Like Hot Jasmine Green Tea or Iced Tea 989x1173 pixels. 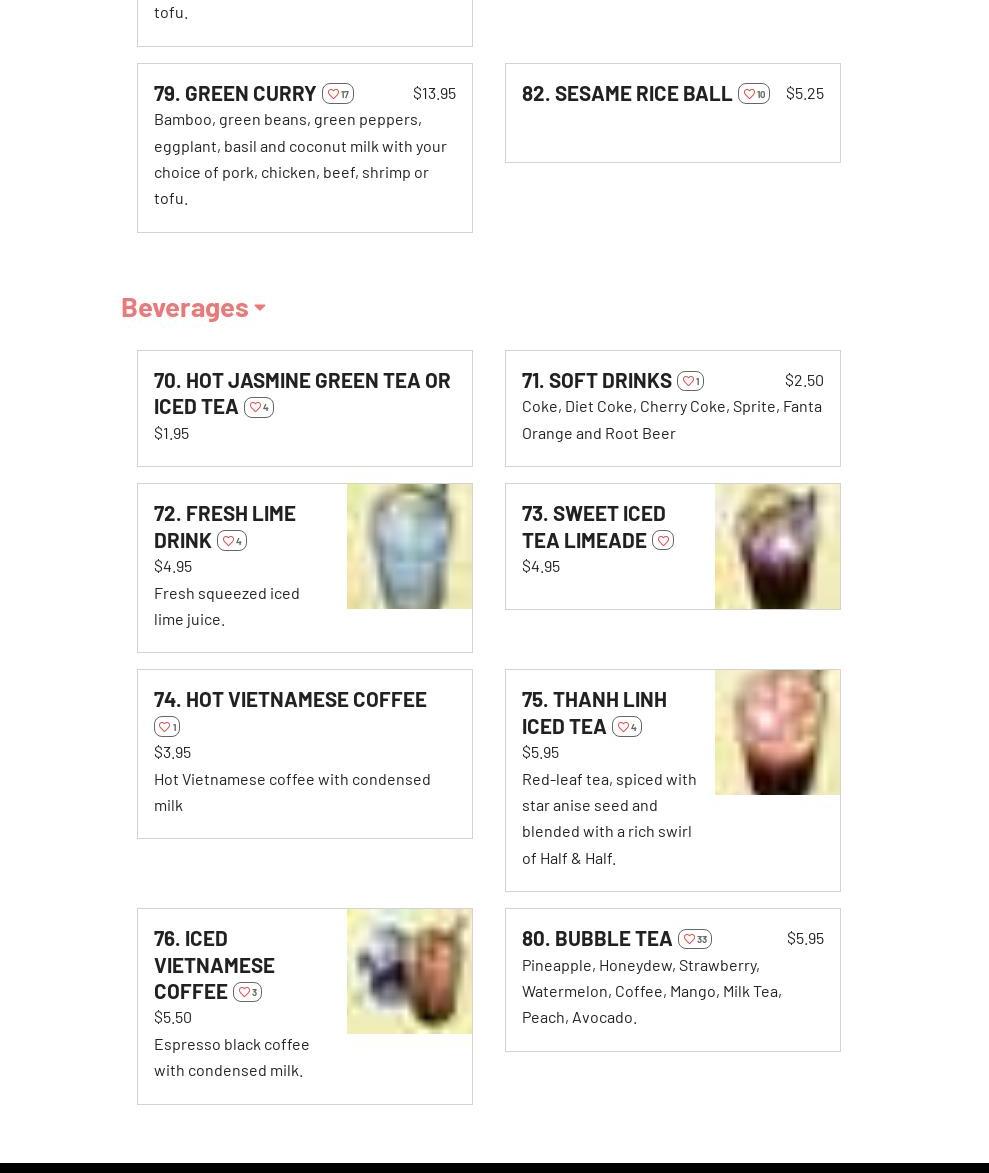[x=259, y=408]
